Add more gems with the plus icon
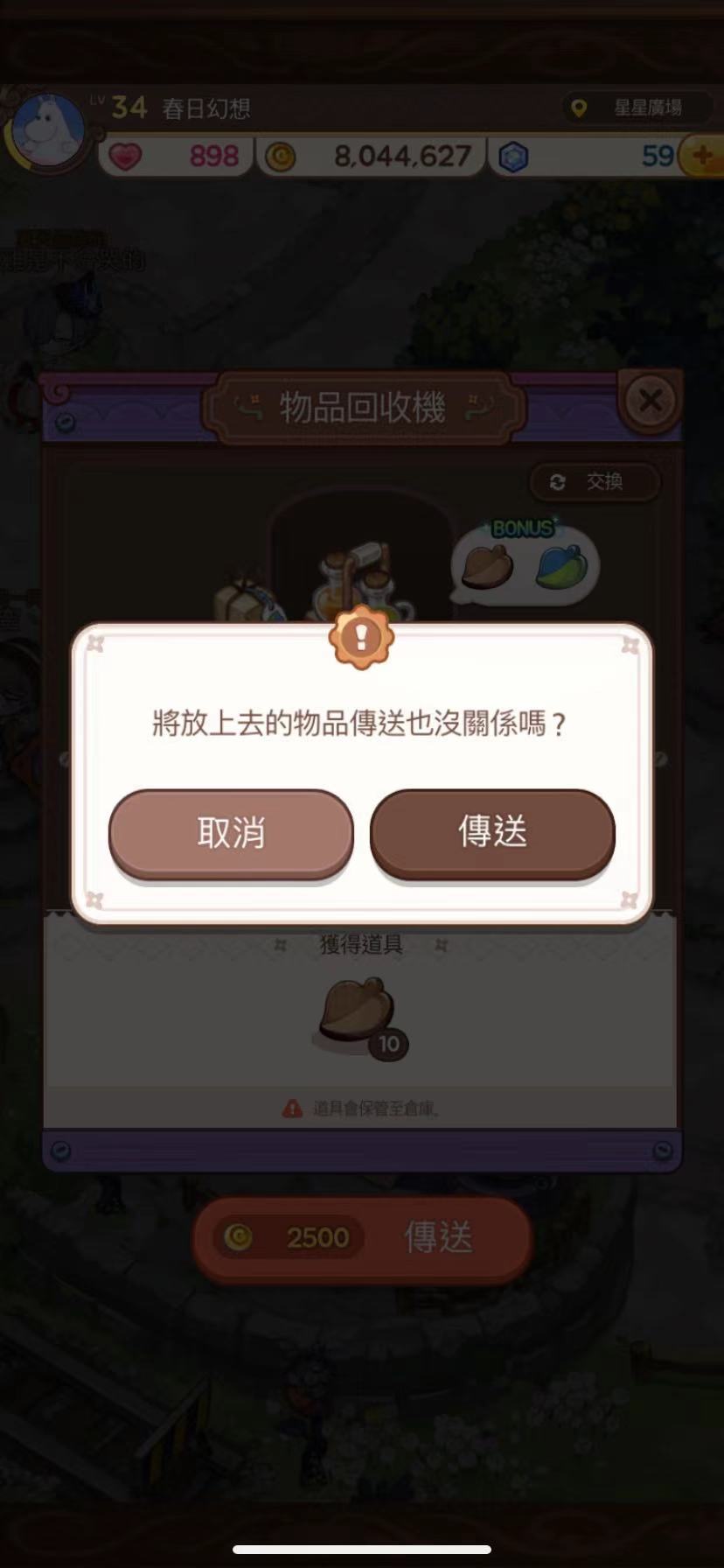 click(x=704, y=157)
